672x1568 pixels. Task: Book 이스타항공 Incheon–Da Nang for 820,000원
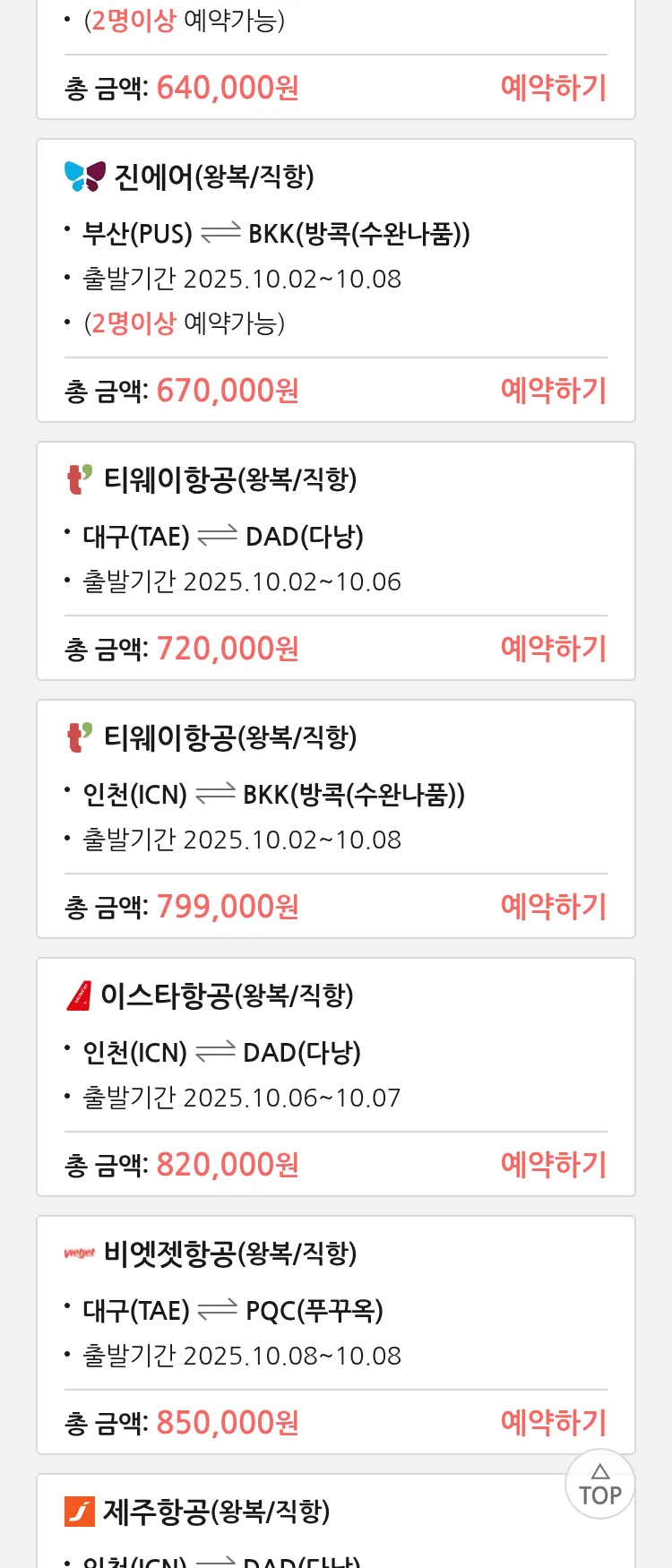point(553,1165)
